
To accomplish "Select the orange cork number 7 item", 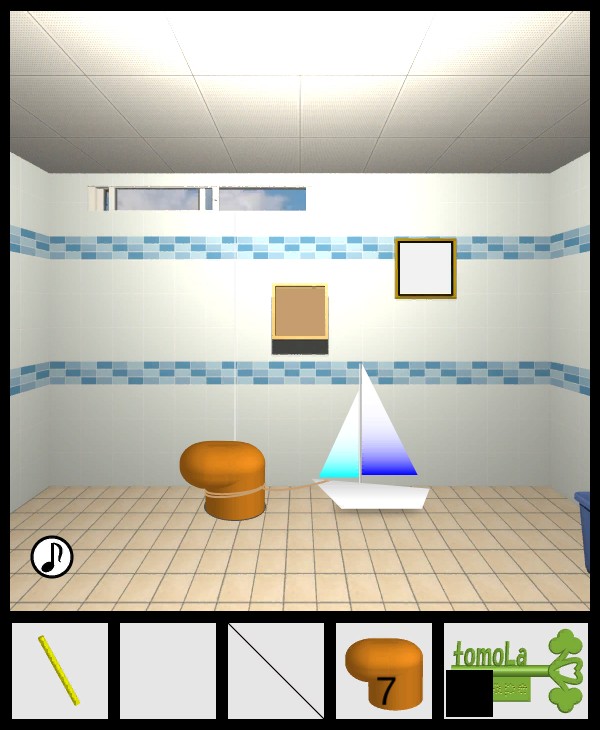I will tap(384, 672).
